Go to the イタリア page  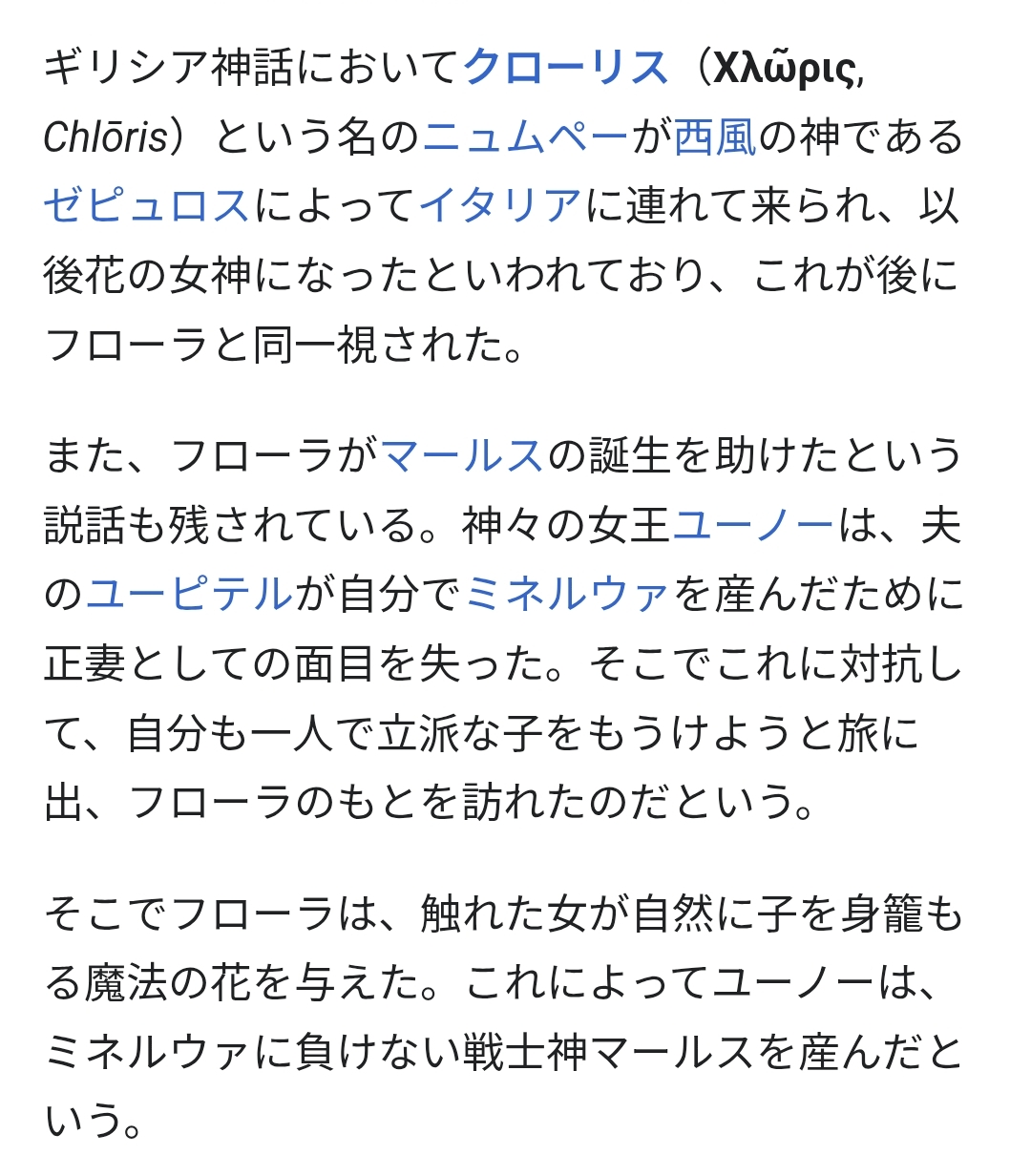pos(501,206)
